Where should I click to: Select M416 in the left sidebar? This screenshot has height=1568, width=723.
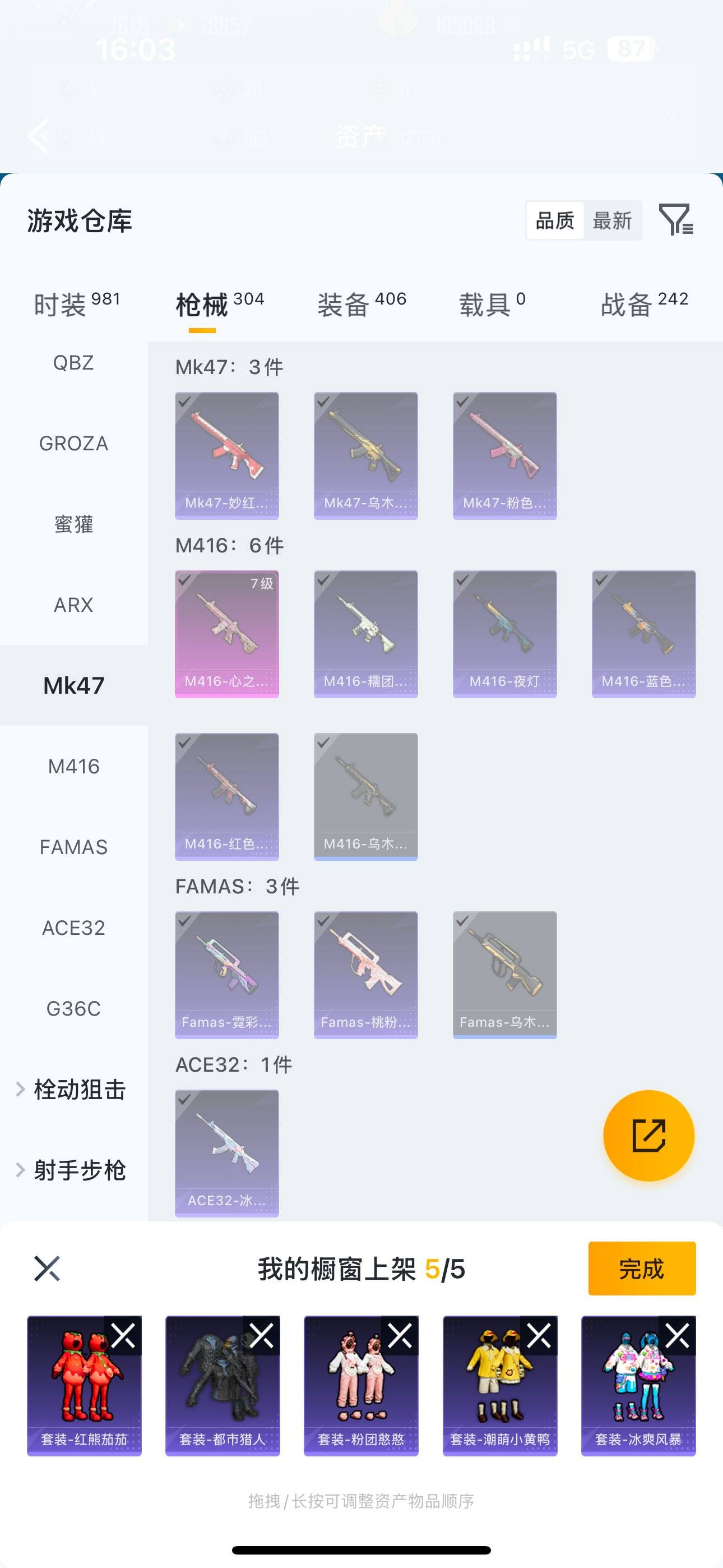click(73, 765)
